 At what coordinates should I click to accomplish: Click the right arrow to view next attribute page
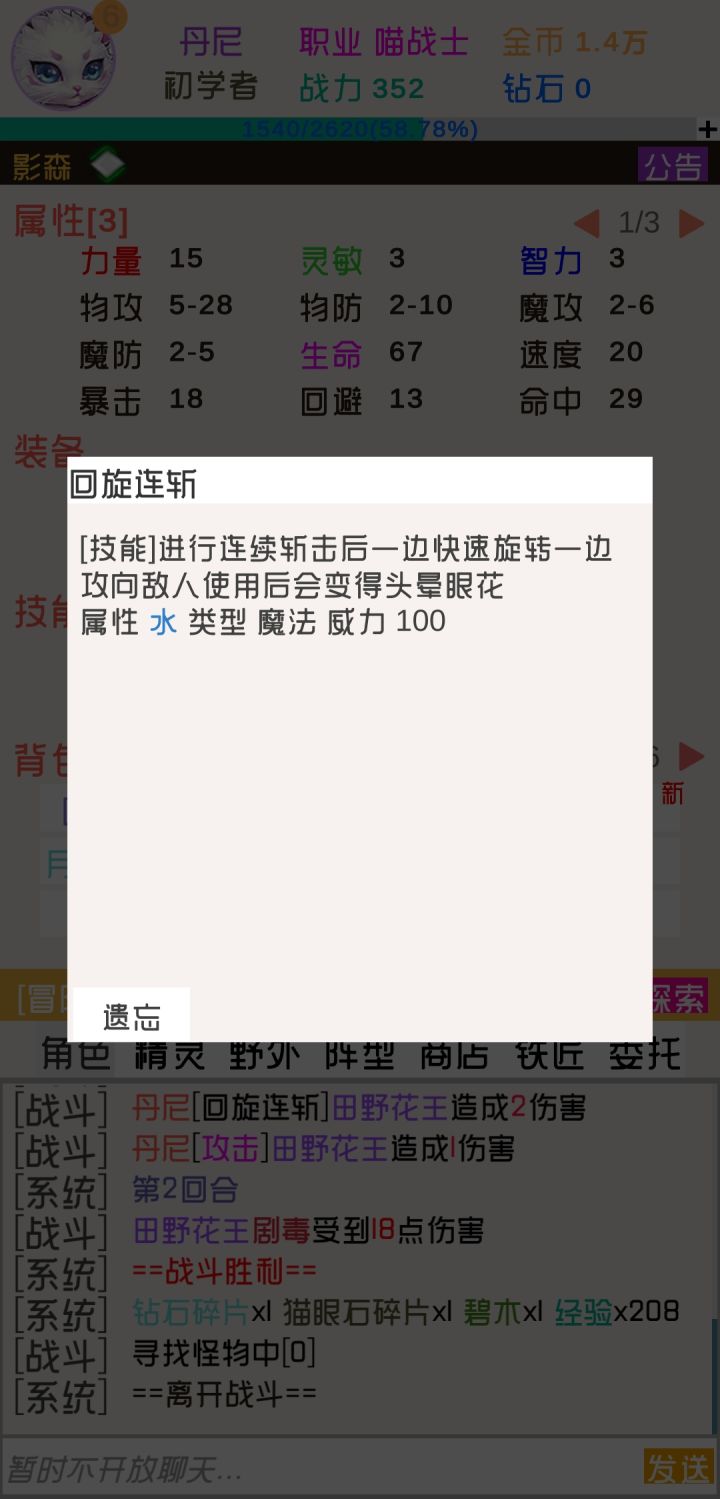pyautogui.click(x=692, y=222)
